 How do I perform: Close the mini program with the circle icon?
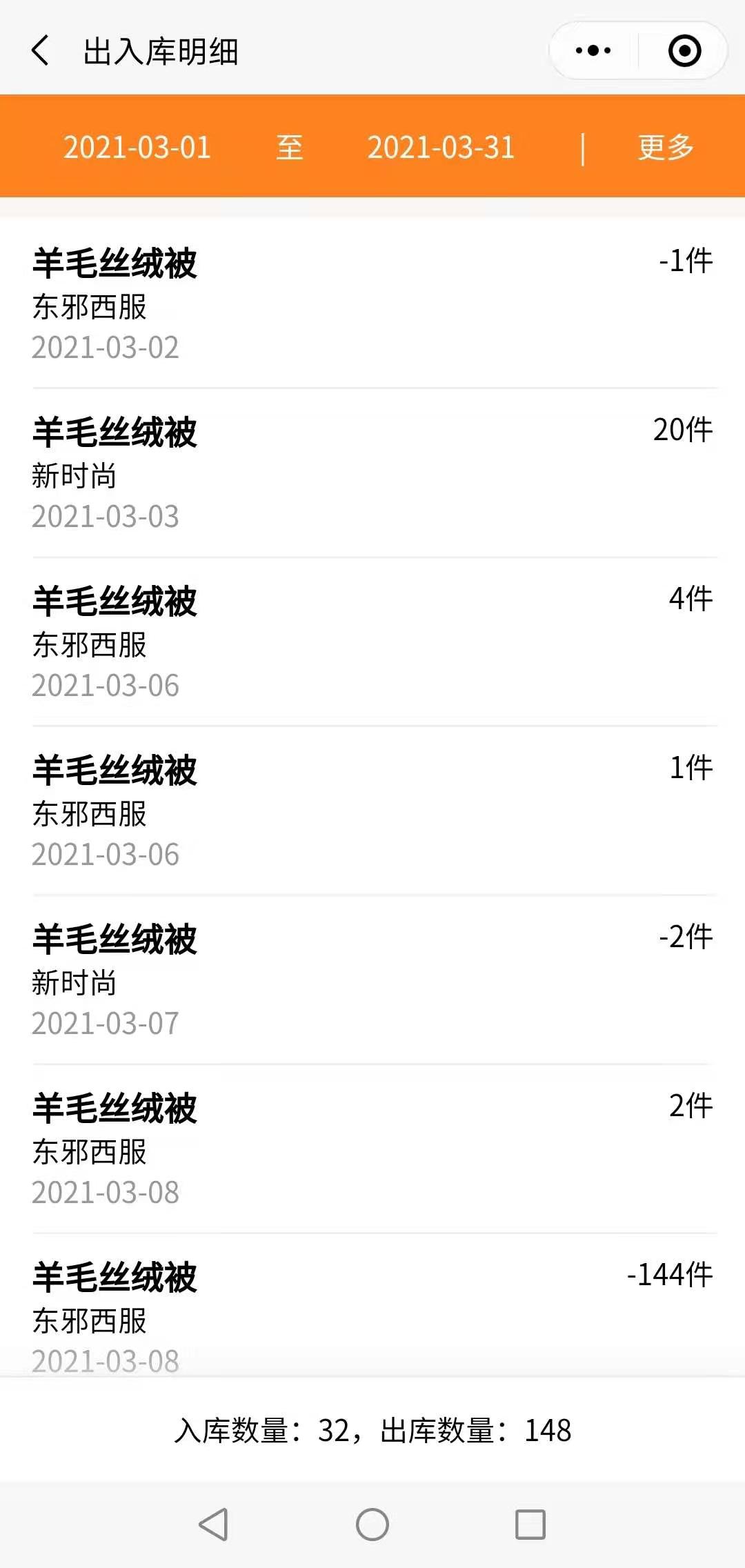684,51
